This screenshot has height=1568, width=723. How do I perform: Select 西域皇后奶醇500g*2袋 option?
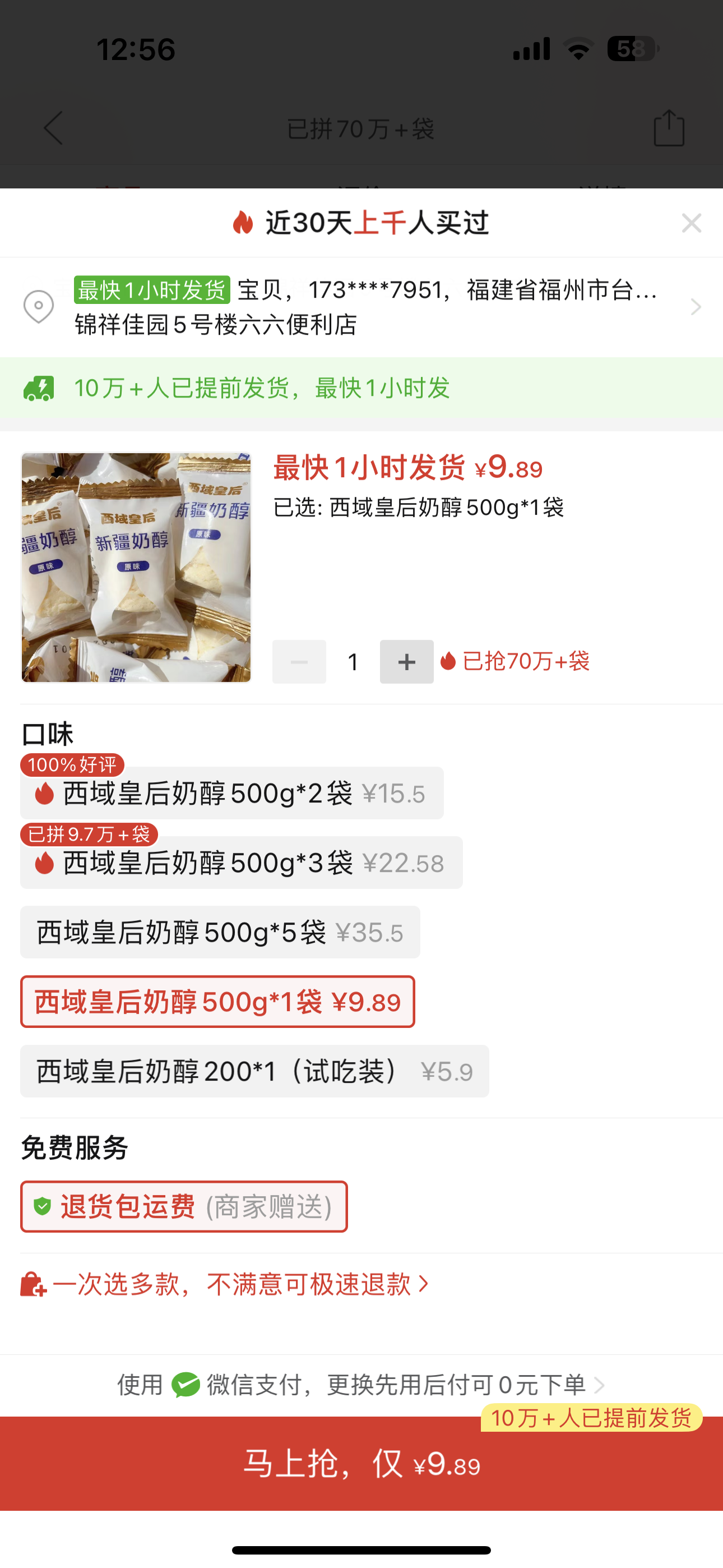click(232, 793)
